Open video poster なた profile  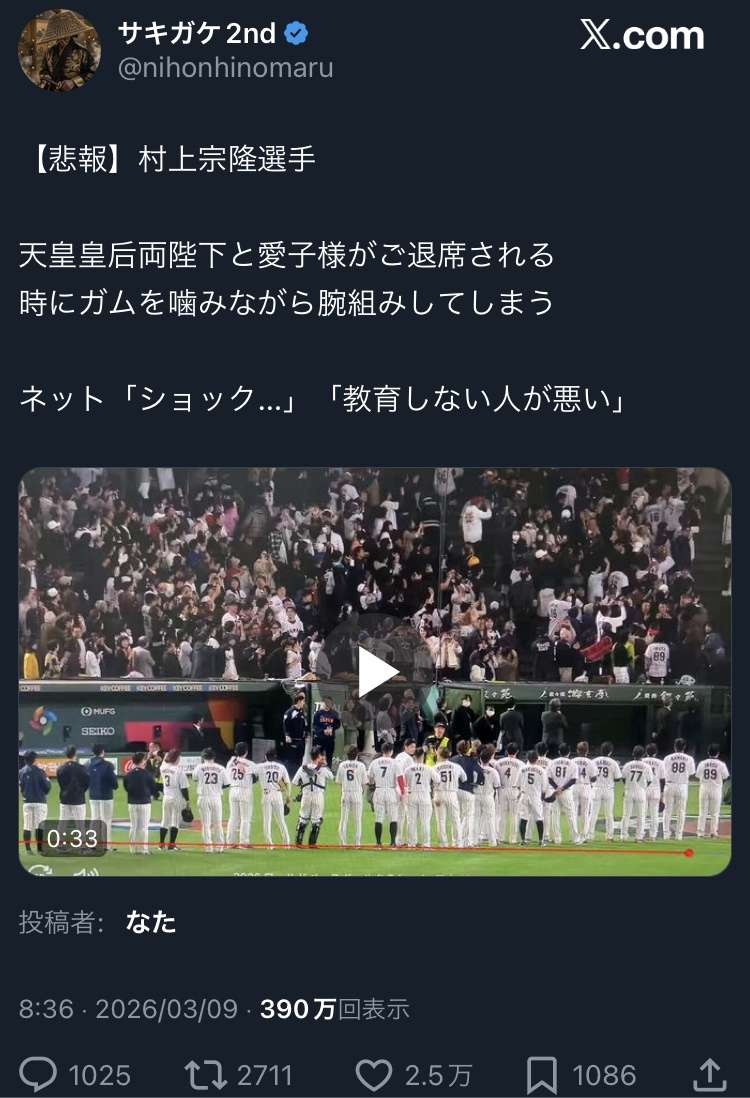click(151, 922)
